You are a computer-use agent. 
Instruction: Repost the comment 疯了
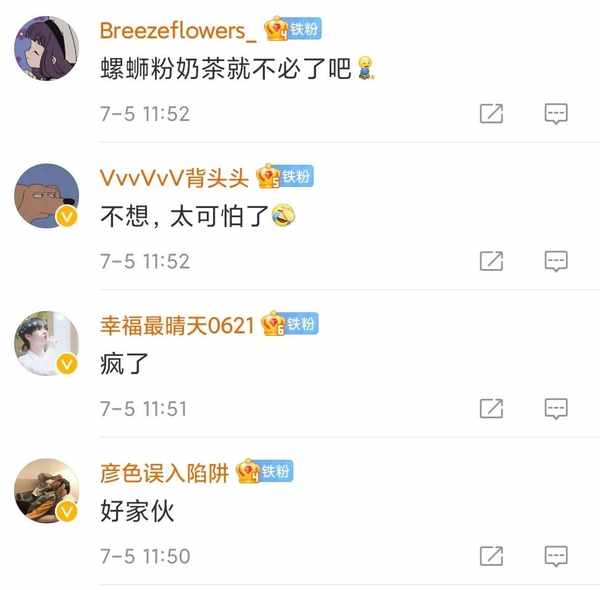click(491, 409)
